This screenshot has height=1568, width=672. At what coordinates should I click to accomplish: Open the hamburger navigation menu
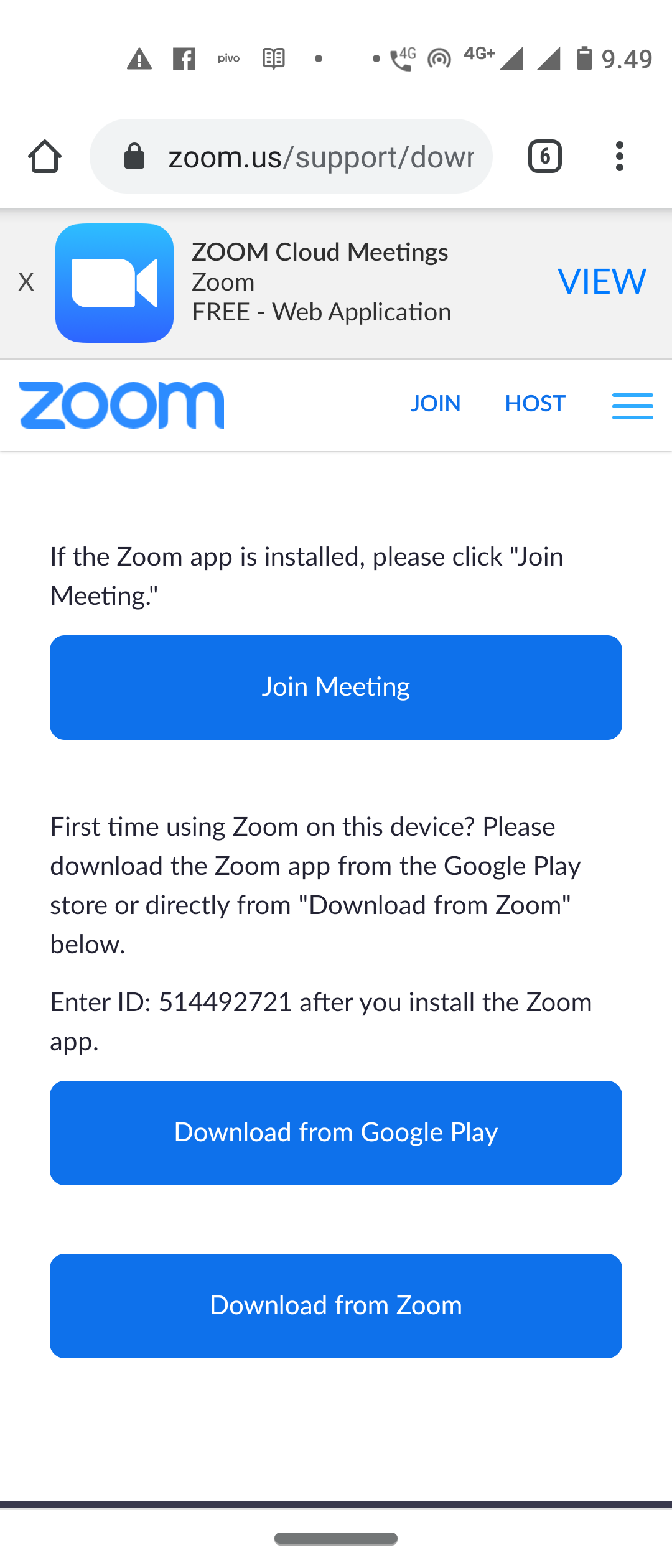632,406
